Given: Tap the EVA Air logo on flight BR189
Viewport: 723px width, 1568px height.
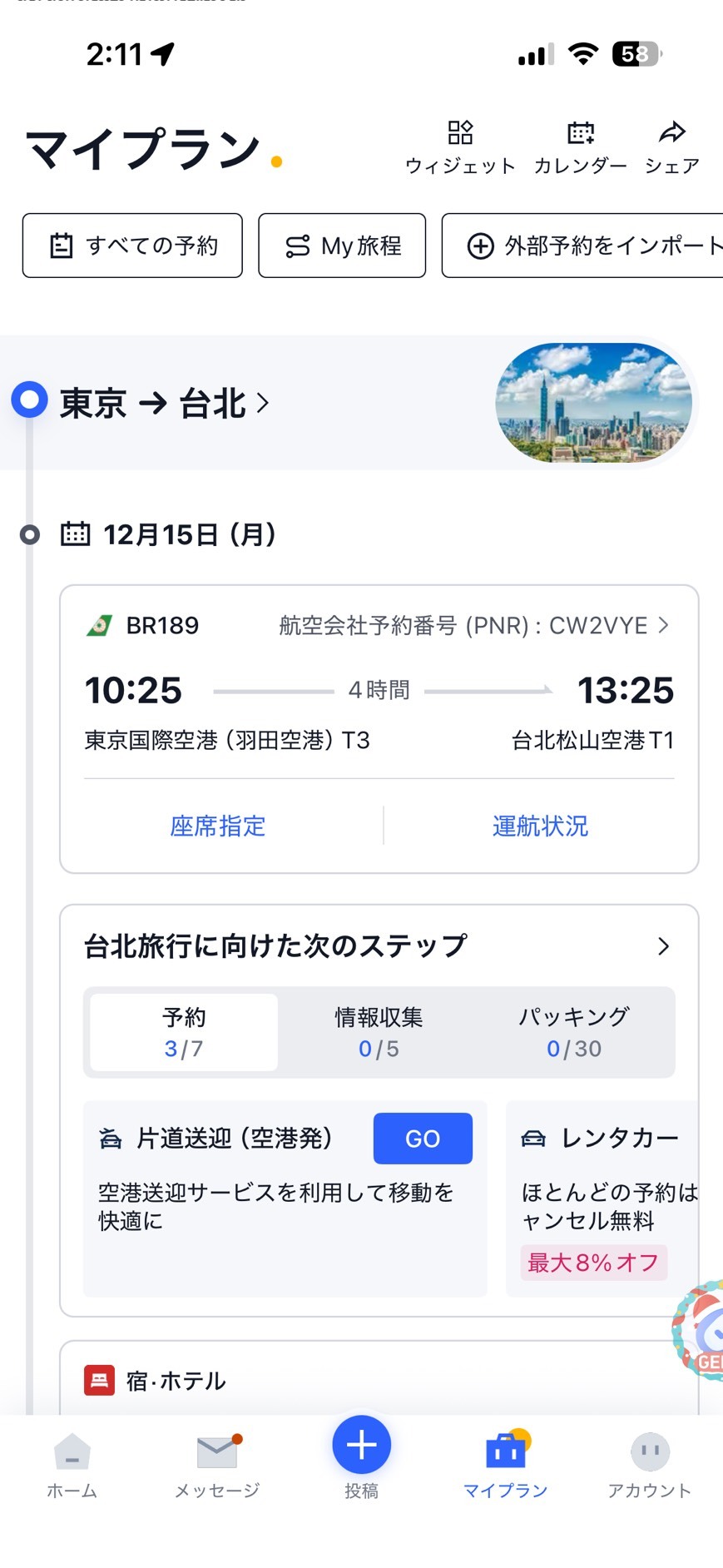Looking at the screenshot, I should (x=99, y=625).
